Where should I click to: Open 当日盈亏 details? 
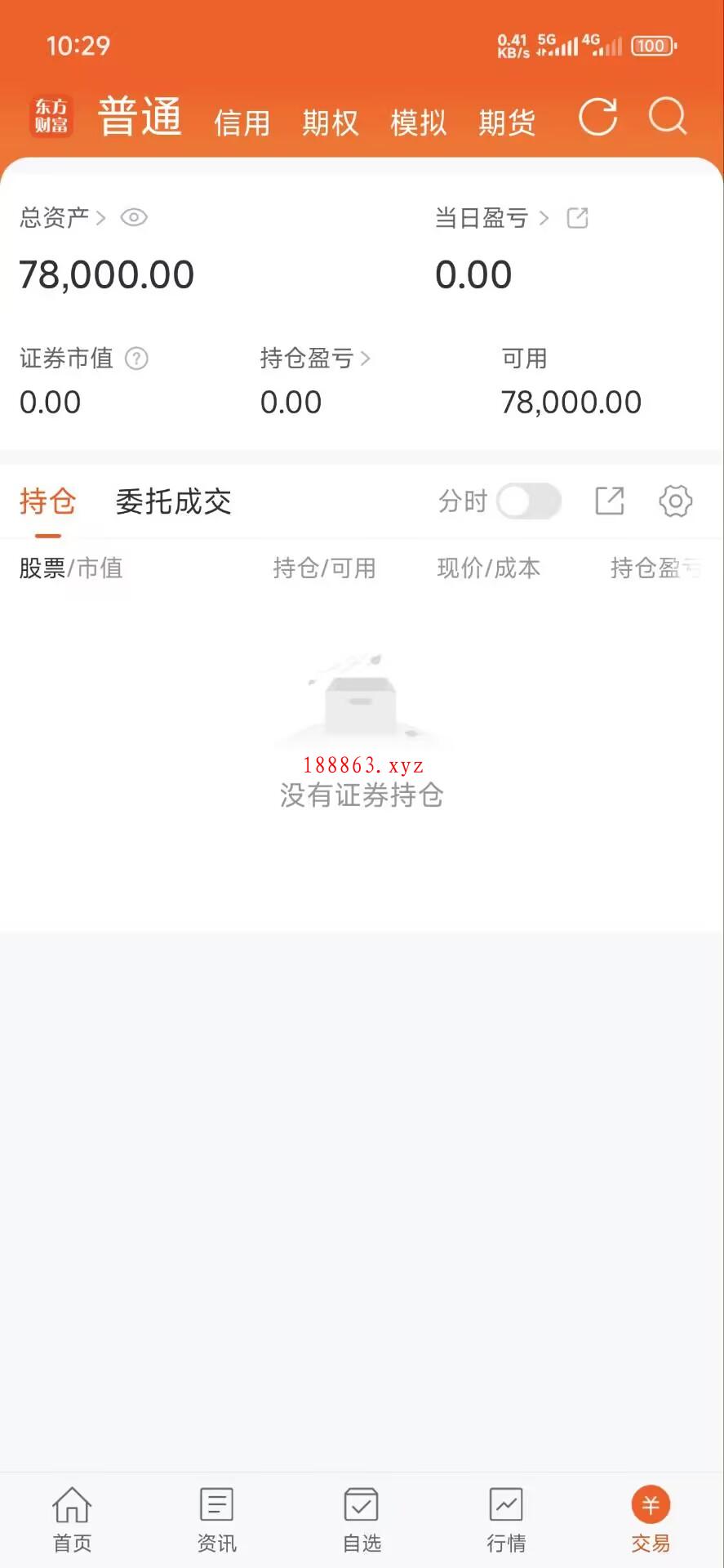[491, 217]
